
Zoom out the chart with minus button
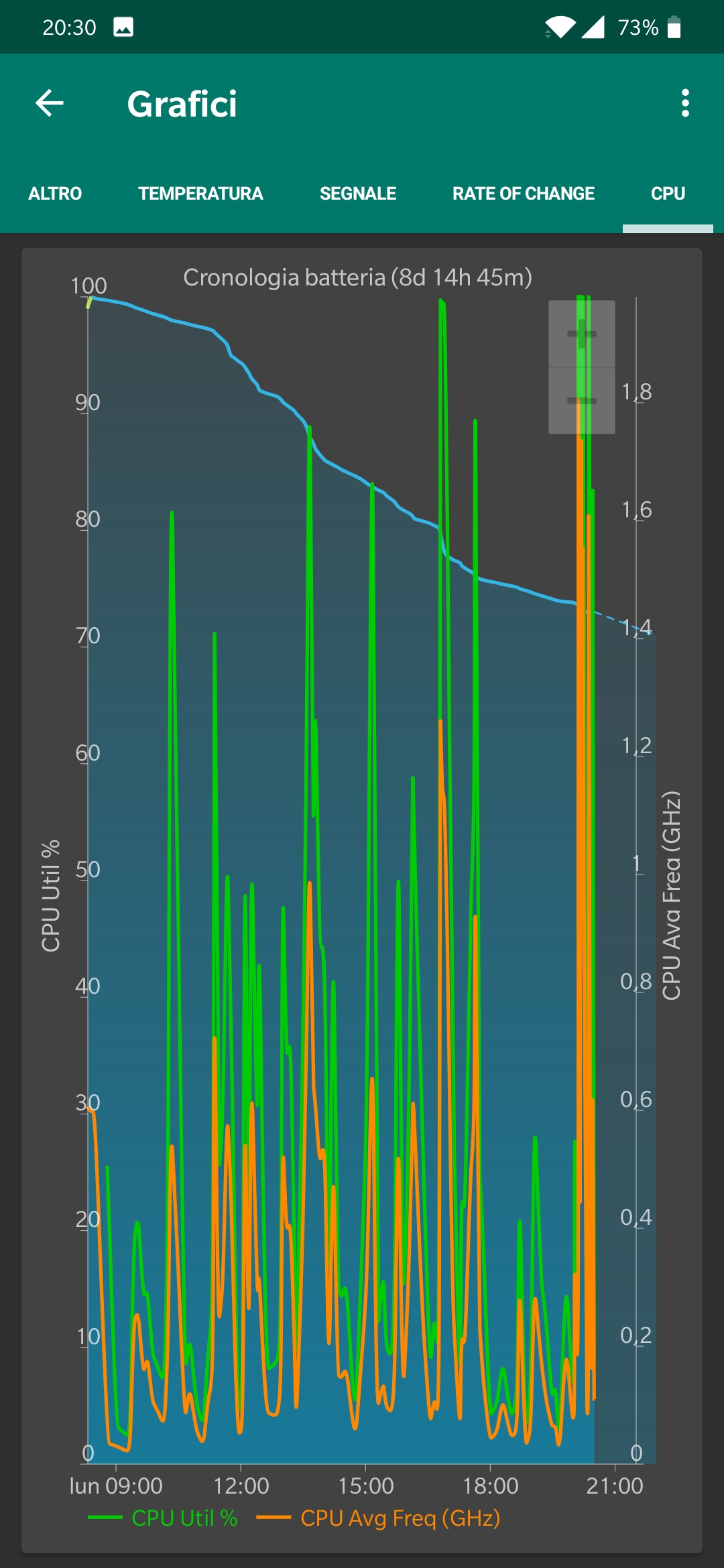(x=582, y=401)
